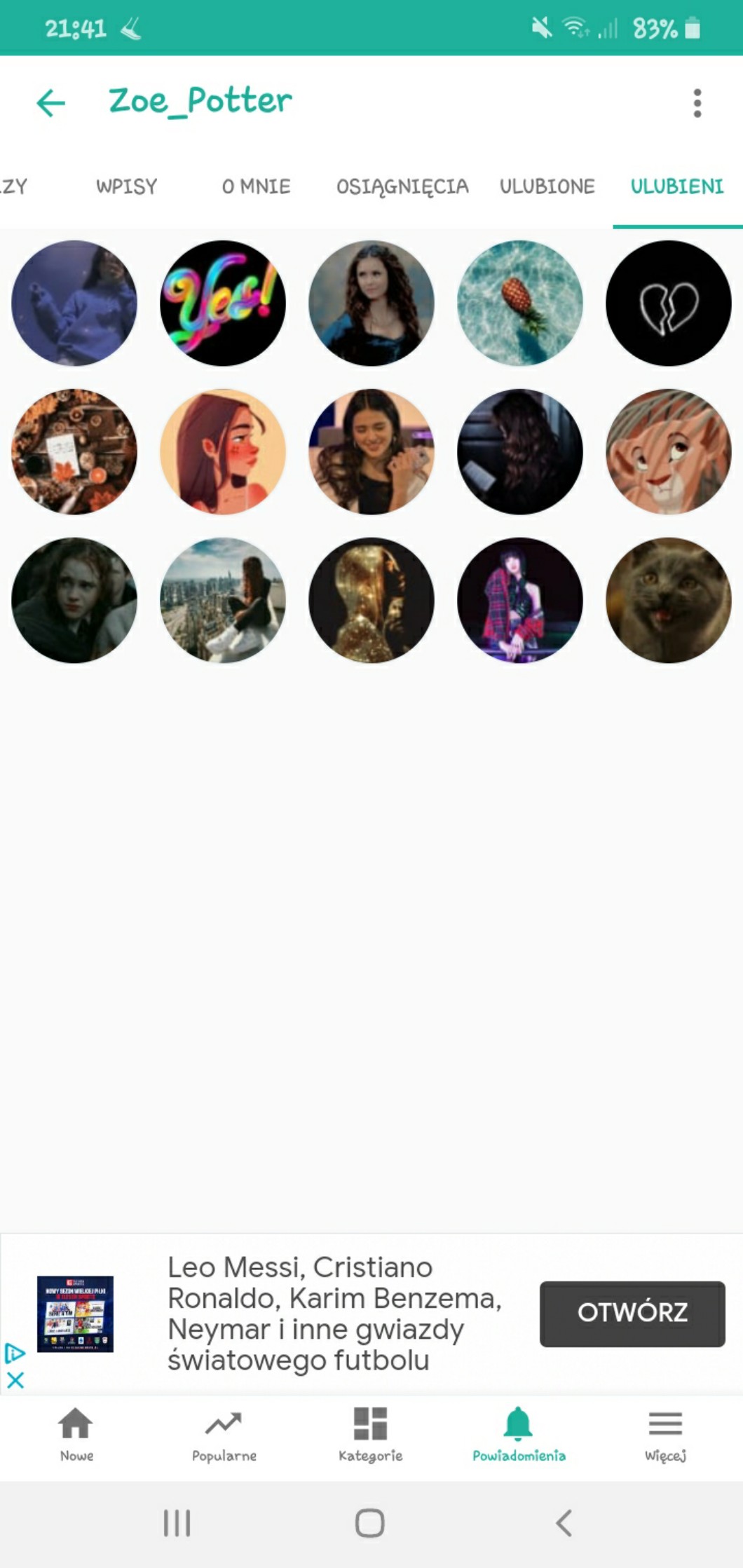Go back from Zoe_Potter's profile
The width and height of the screenshot is (743, 1568).
pyautogui.click(x=50, y=102)
